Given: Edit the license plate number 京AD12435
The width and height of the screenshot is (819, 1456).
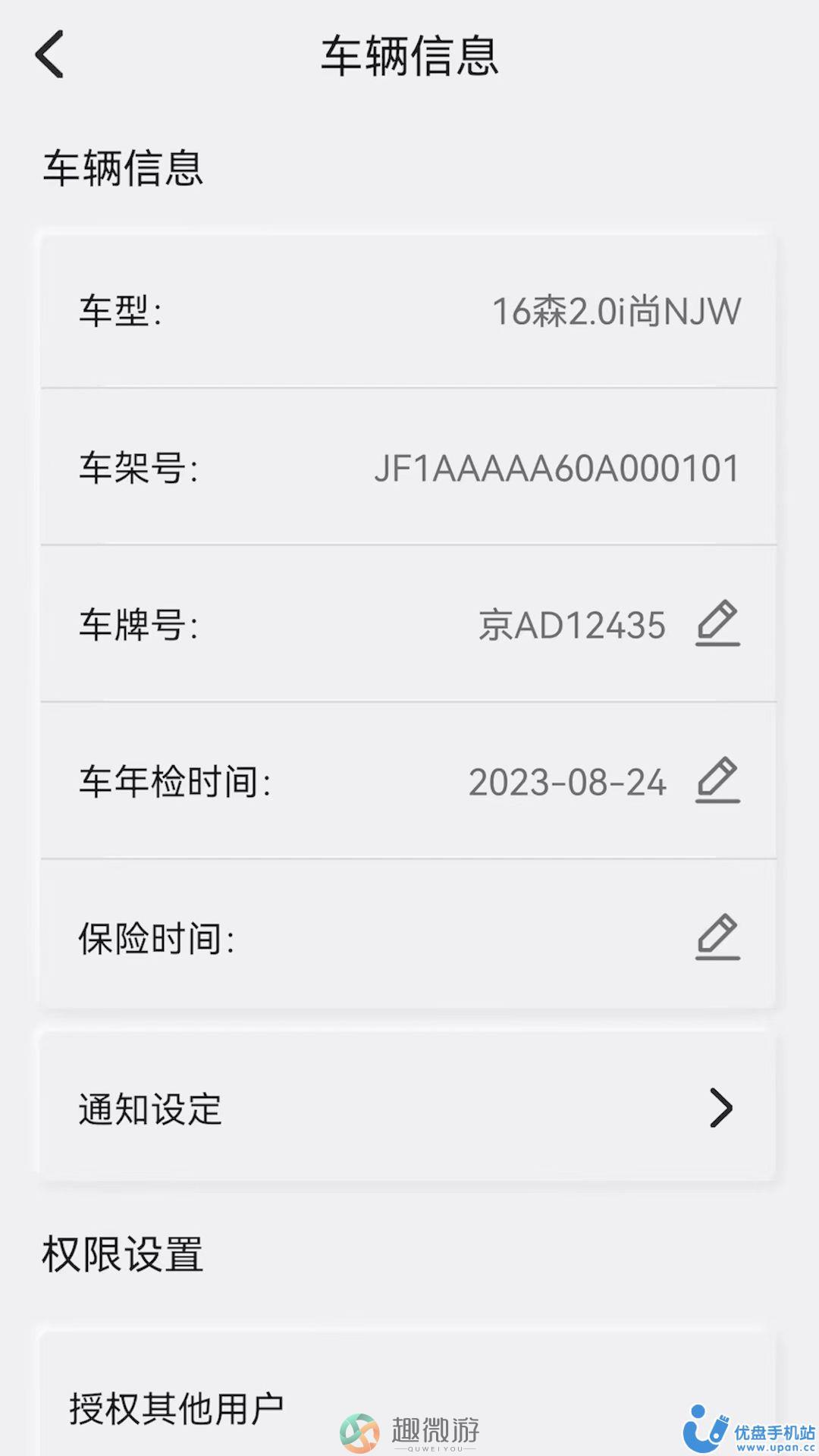Looking at the screenshot, I should pos(717,623).
